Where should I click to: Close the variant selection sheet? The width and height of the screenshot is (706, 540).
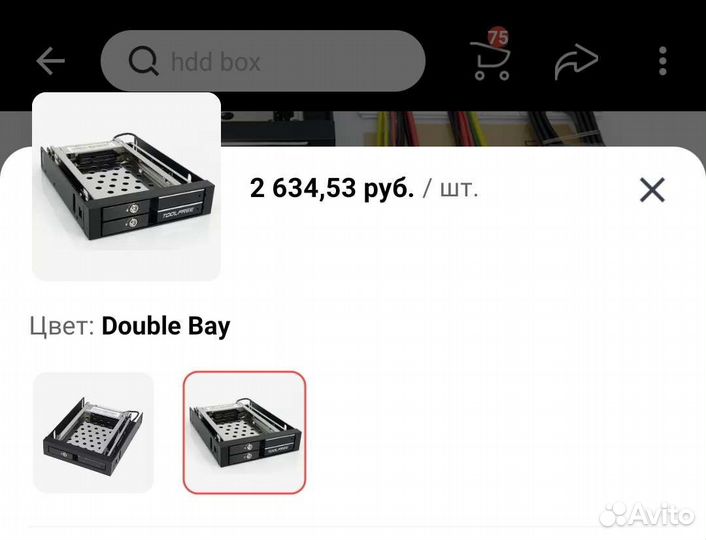[x=652, y=189]
